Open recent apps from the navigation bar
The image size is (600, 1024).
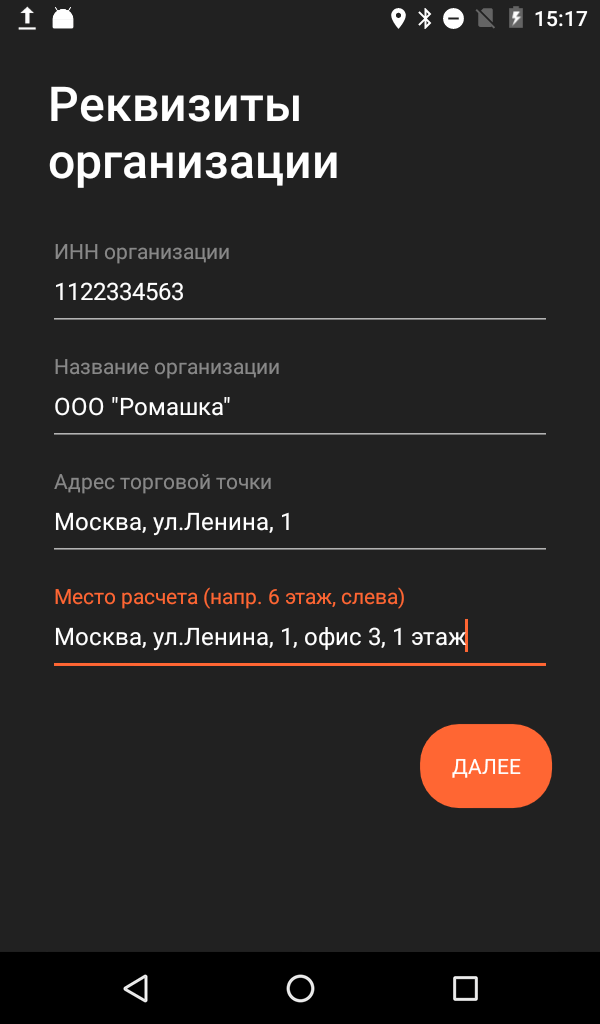tap(465, 988)
